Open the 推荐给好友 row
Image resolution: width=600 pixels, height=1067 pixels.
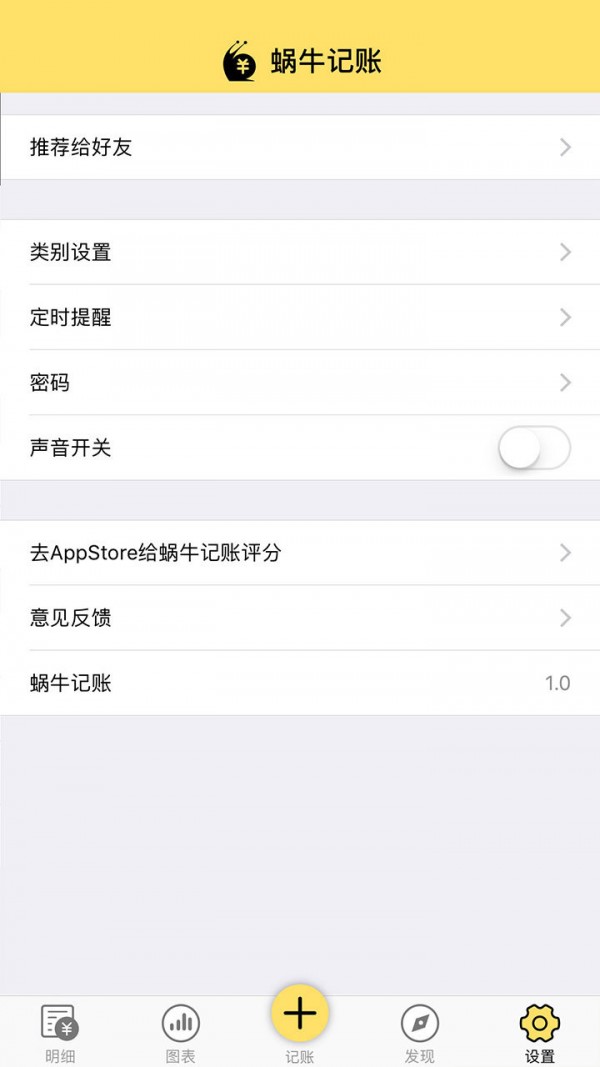click(x=300, y=148)
